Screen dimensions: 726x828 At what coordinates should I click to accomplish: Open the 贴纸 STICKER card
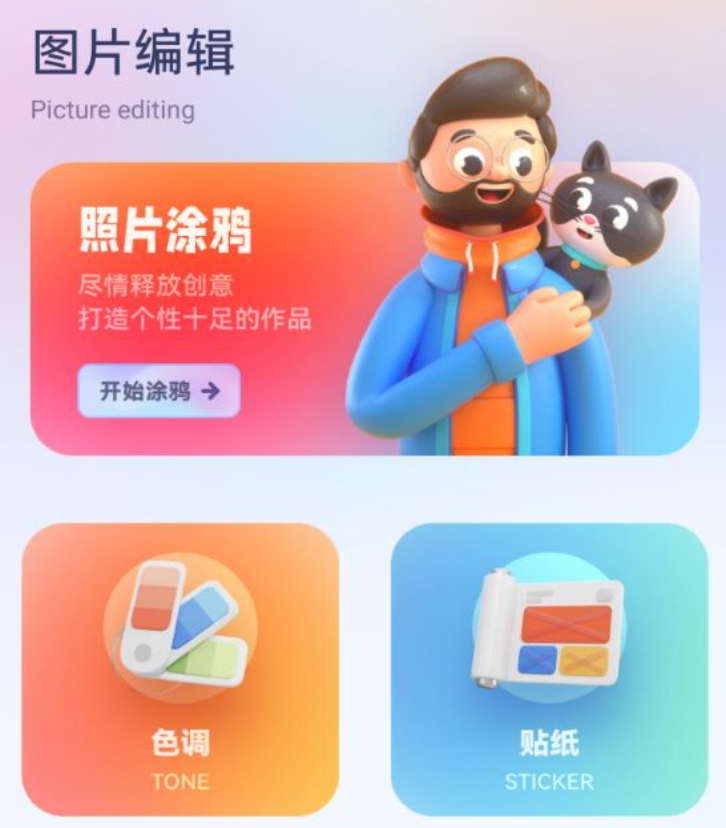pos(548,668)
